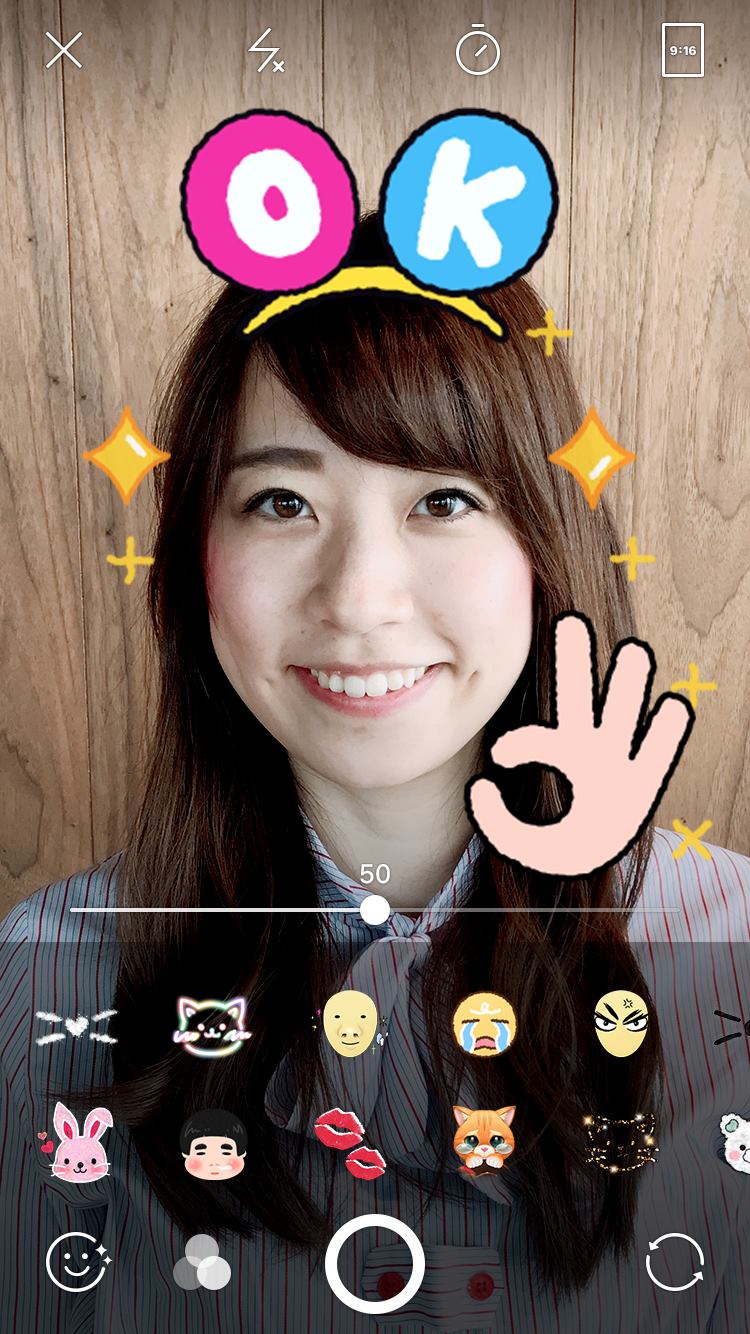Screen dimensions: 750x1334
Task: Apply the crying face sticker
Action: (483, 1024)
